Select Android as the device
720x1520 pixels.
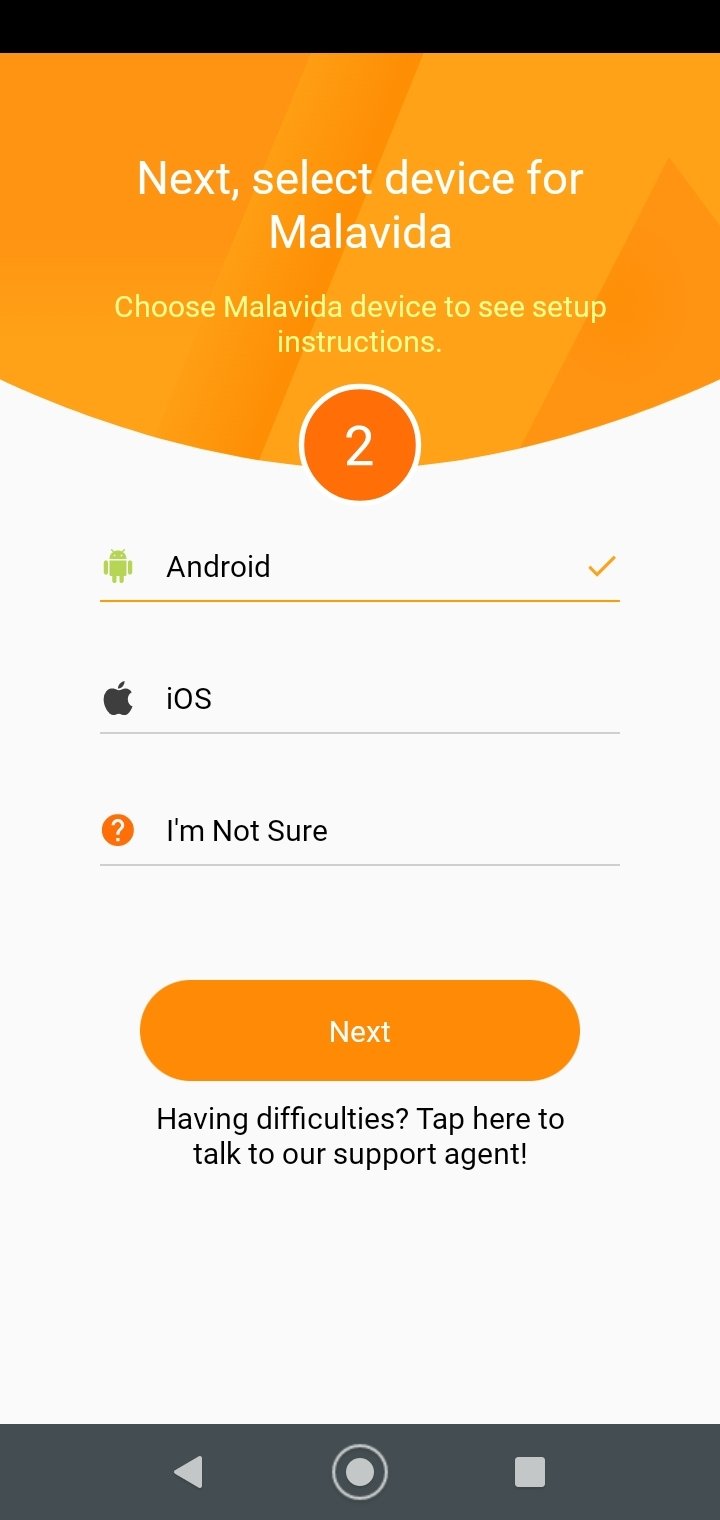point(358,567)
